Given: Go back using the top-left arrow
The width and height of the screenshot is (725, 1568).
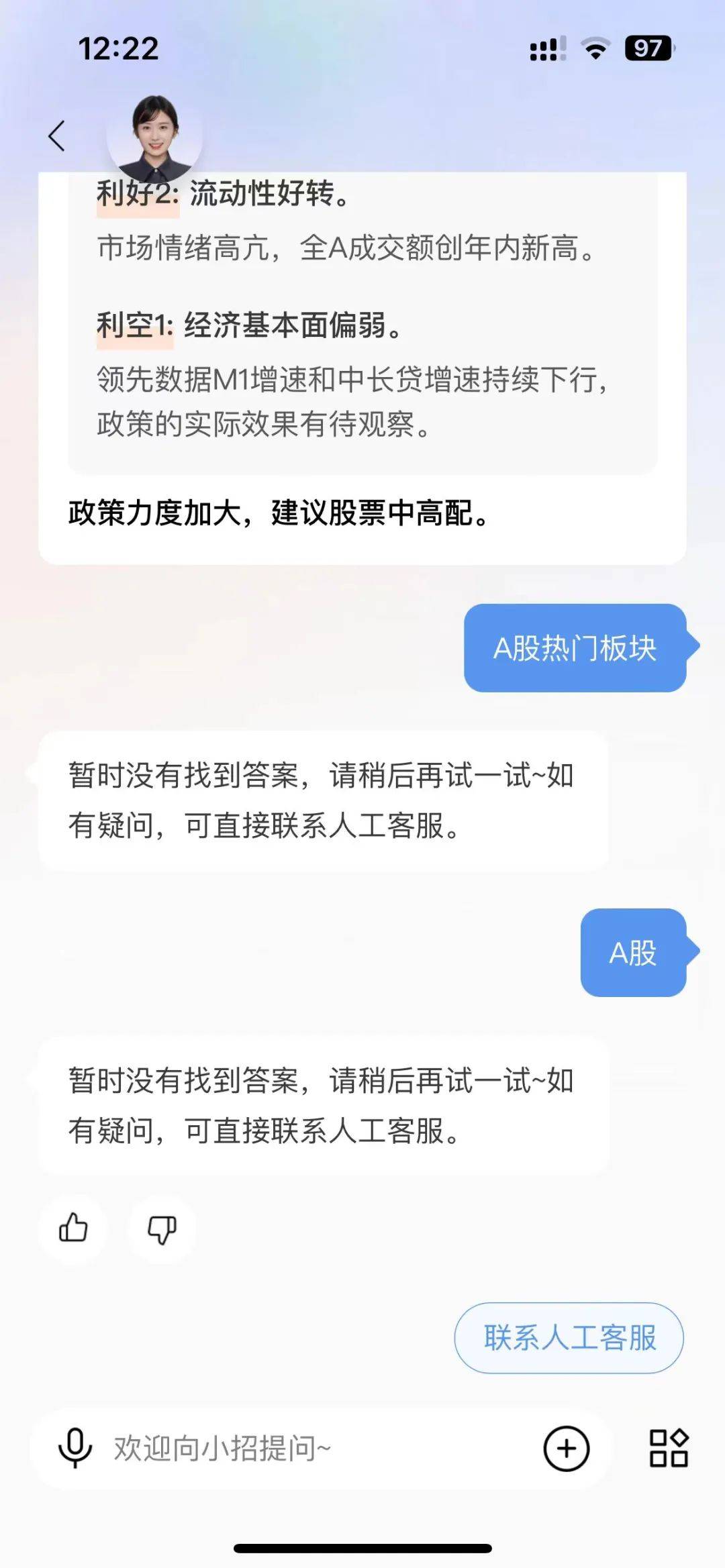Looking at the screenshot, I should [57, 136].
